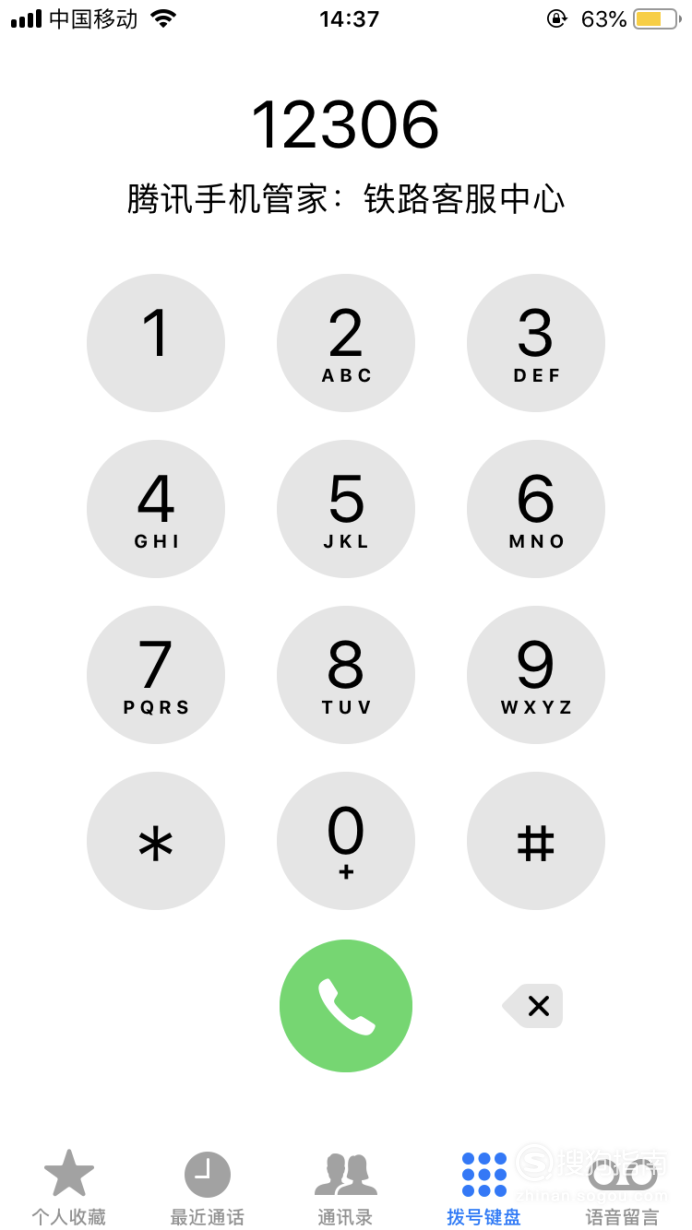Image resolution: width=692 pixels, height=1230 pixels.
Task: Select the 拨号键盘 keypad tab
Action: point(484,1187)
